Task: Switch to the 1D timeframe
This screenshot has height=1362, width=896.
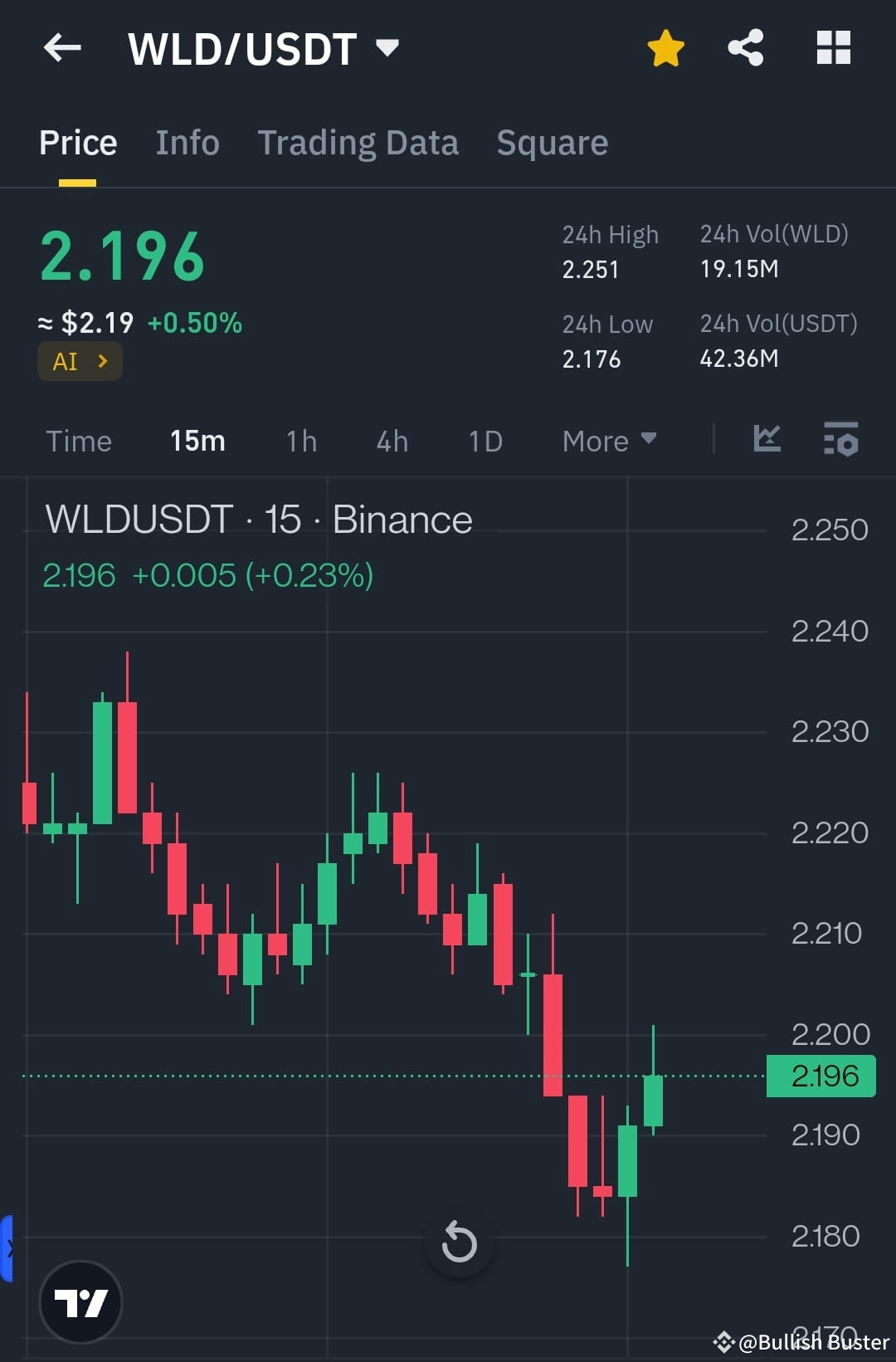Action: pos(485,441)
